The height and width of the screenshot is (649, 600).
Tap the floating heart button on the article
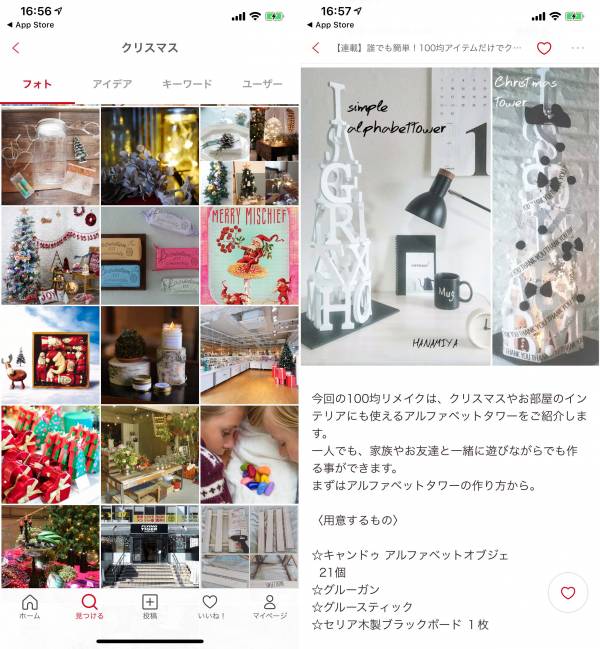[x=568, y=593]
